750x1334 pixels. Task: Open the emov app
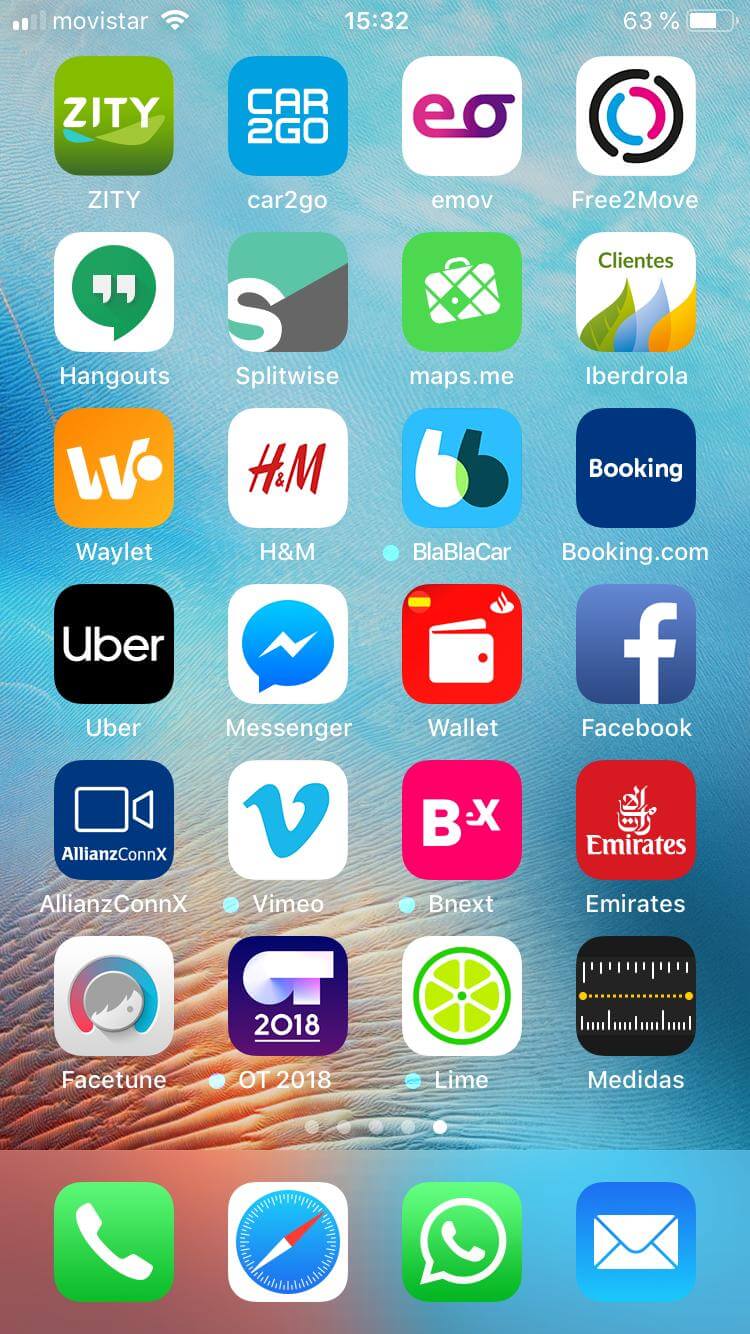tap(461, 116)
